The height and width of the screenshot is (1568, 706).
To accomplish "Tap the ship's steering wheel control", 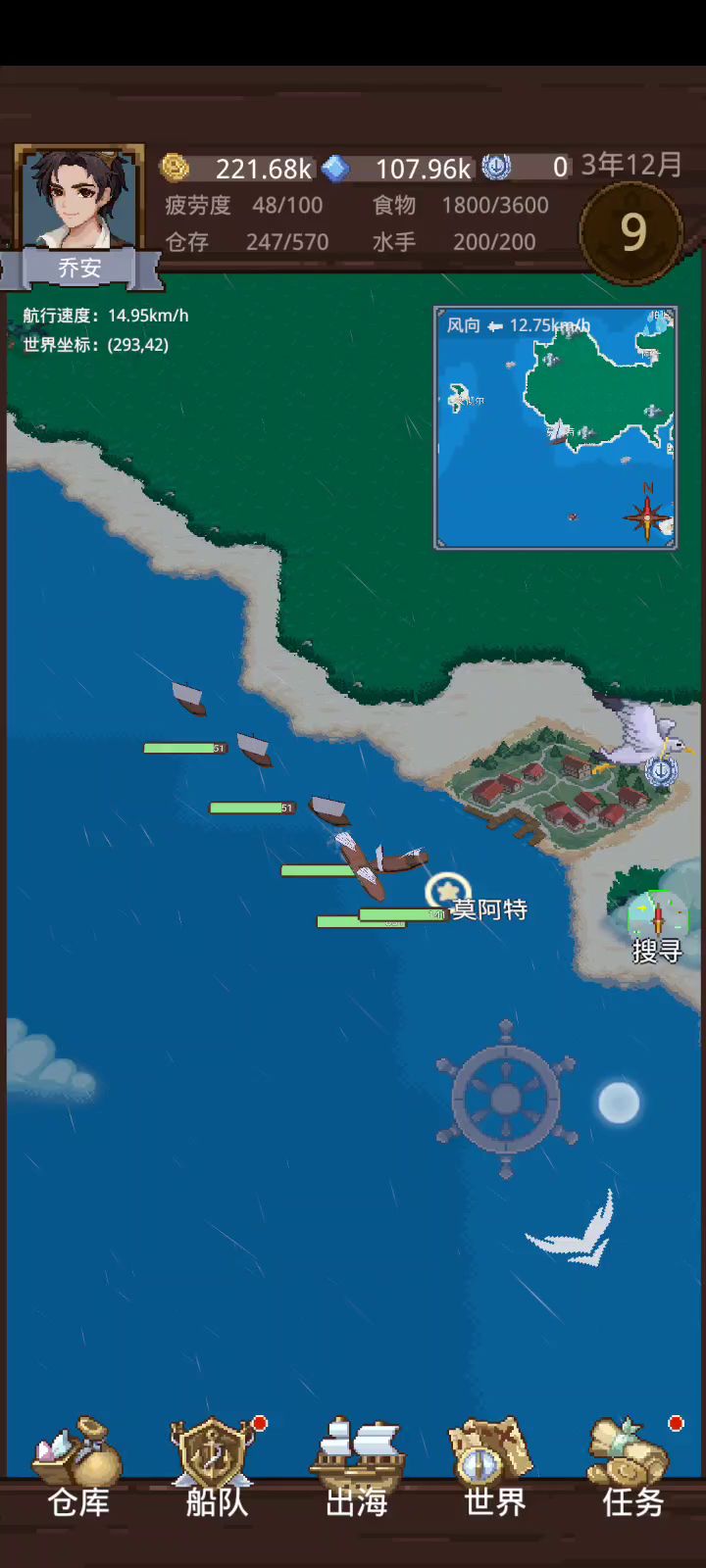I will 506,1099.
